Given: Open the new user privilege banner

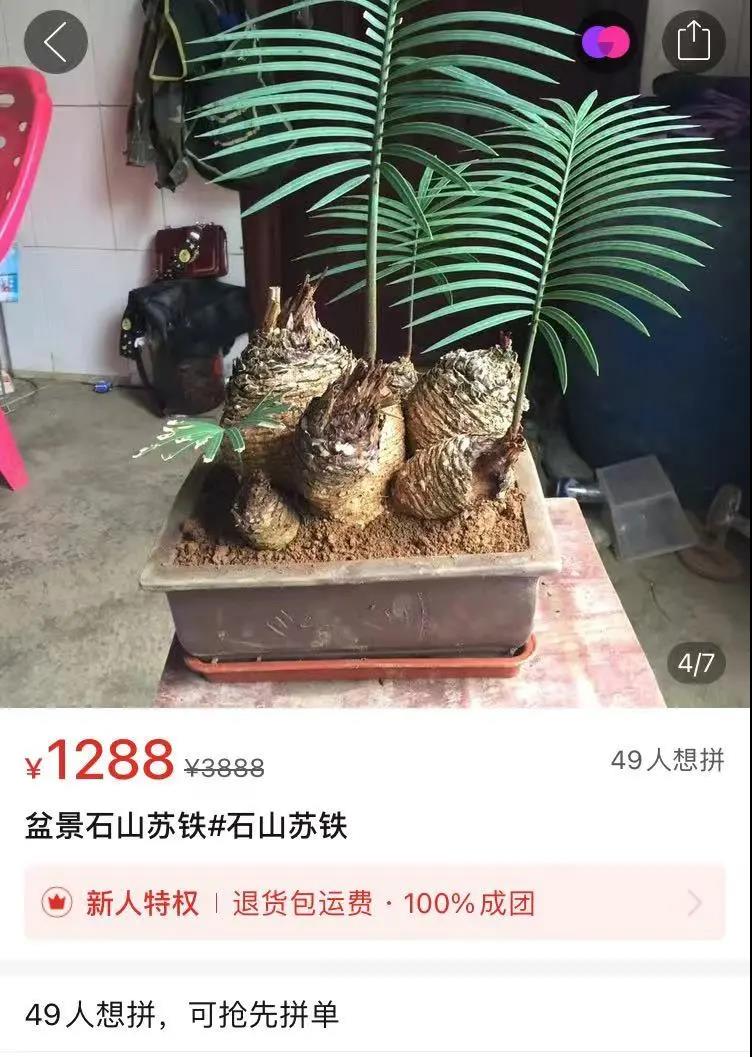Looking at the screenshot, I should click(375, 903).
